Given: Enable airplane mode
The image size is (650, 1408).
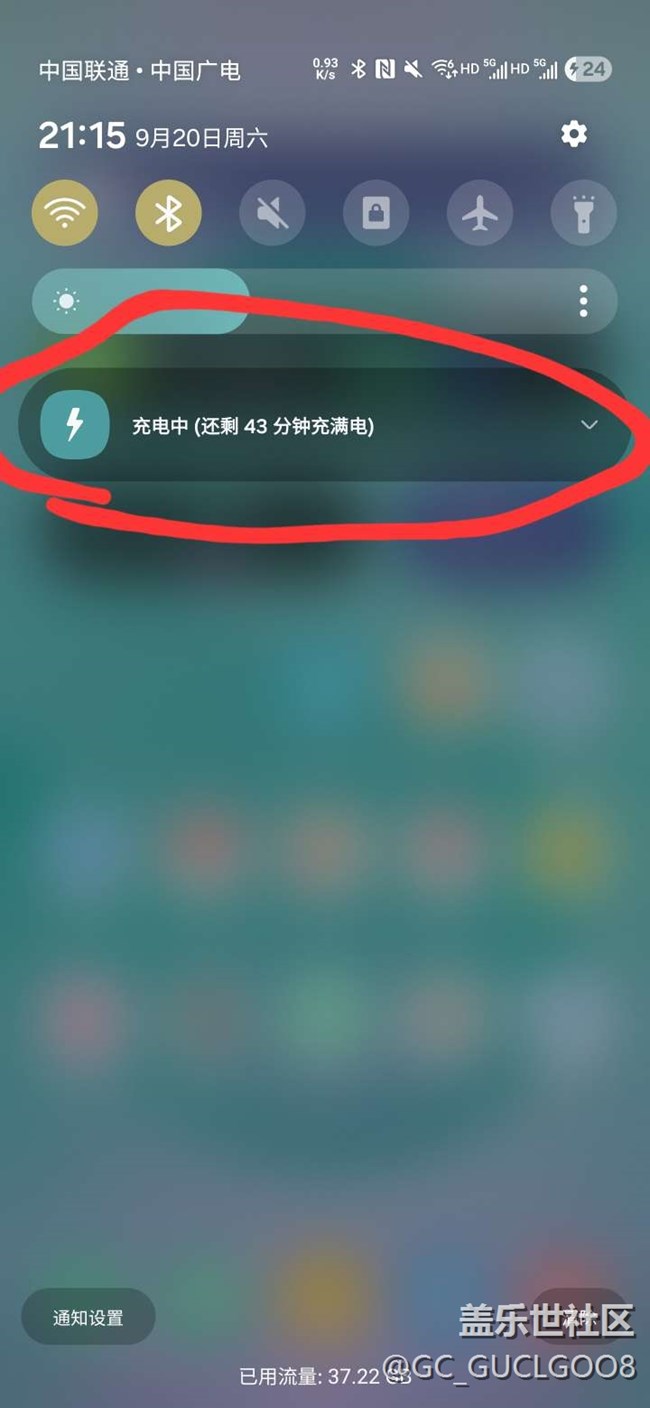Looking at the screenshot, I should (480, 213).
